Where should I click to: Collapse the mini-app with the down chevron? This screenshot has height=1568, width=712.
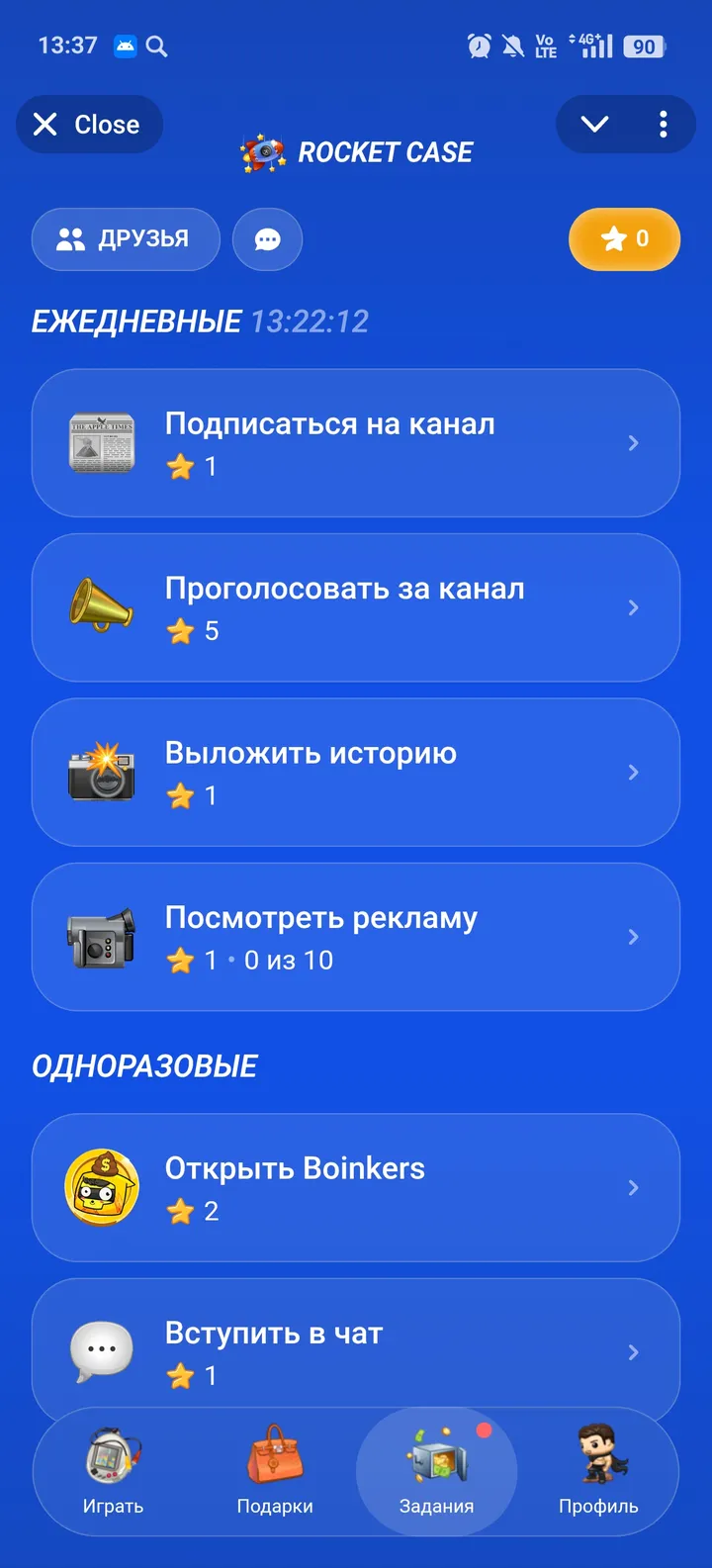pyautogui.click(x=594, y=125)
